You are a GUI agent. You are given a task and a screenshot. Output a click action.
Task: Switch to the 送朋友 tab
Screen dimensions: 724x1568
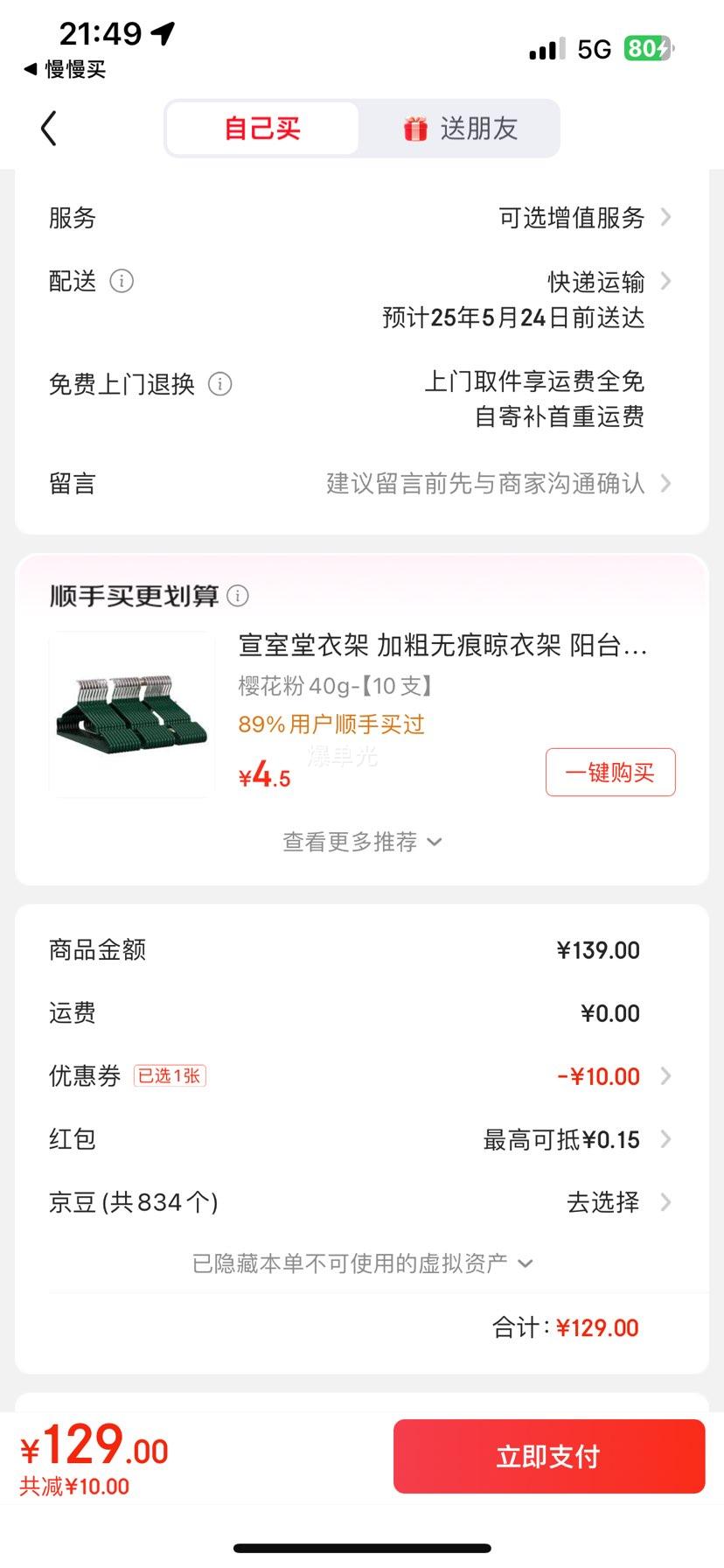(x=460, y=129)
